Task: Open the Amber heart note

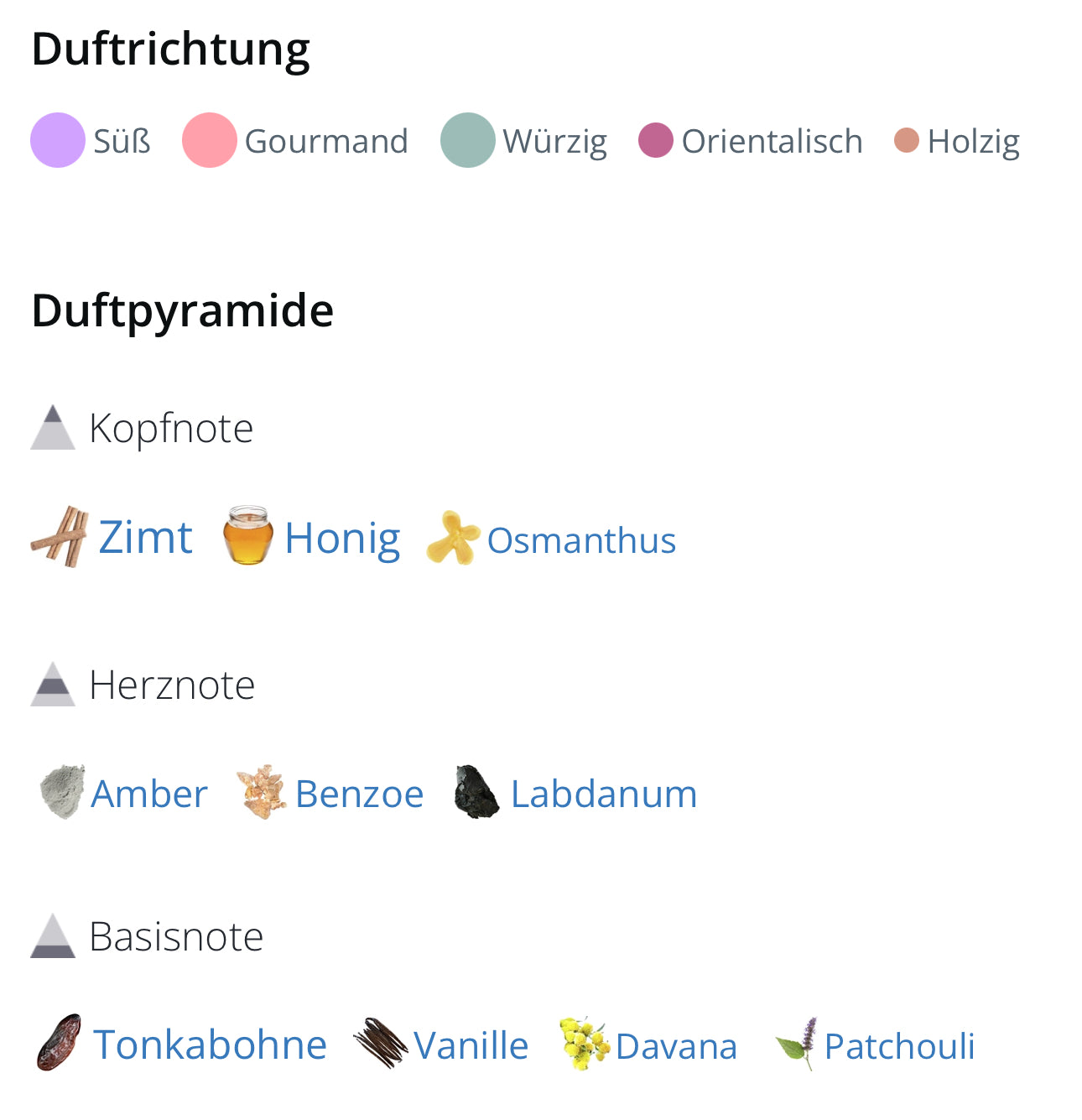Action: tap(149, 794)
